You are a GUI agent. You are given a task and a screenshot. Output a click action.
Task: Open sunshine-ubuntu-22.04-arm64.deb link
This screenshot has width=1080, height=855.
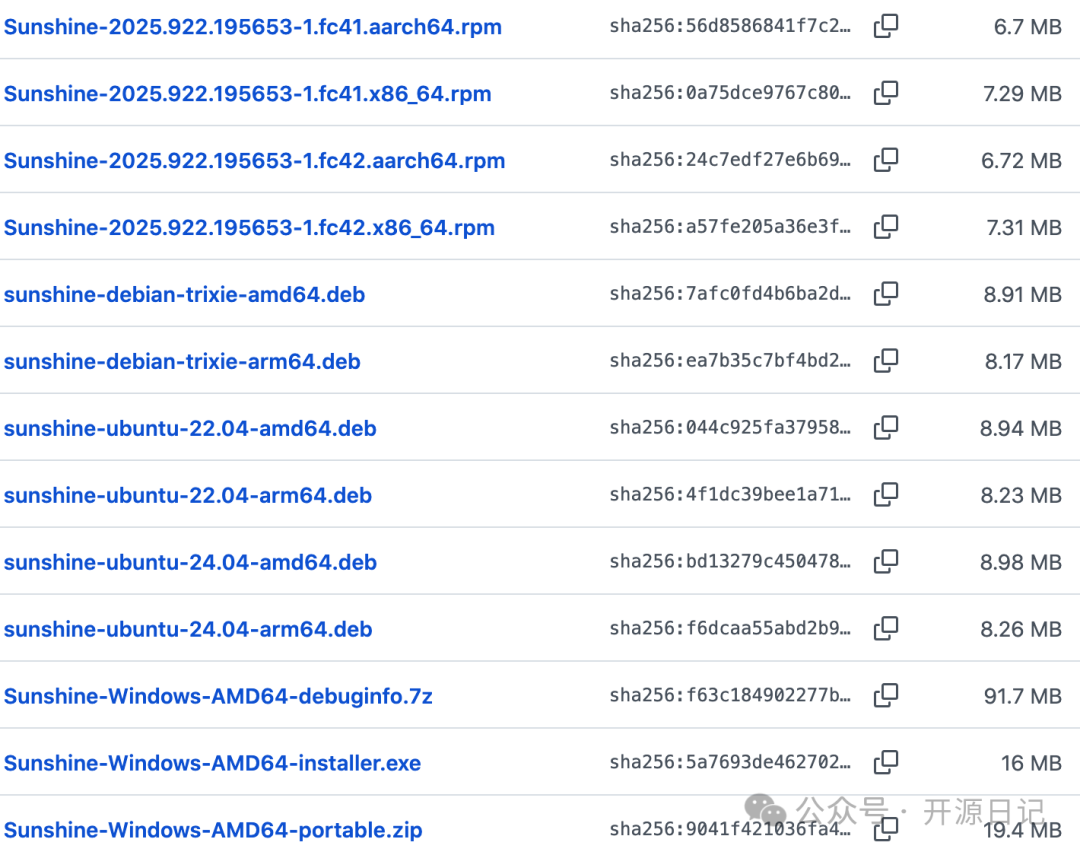188,496
